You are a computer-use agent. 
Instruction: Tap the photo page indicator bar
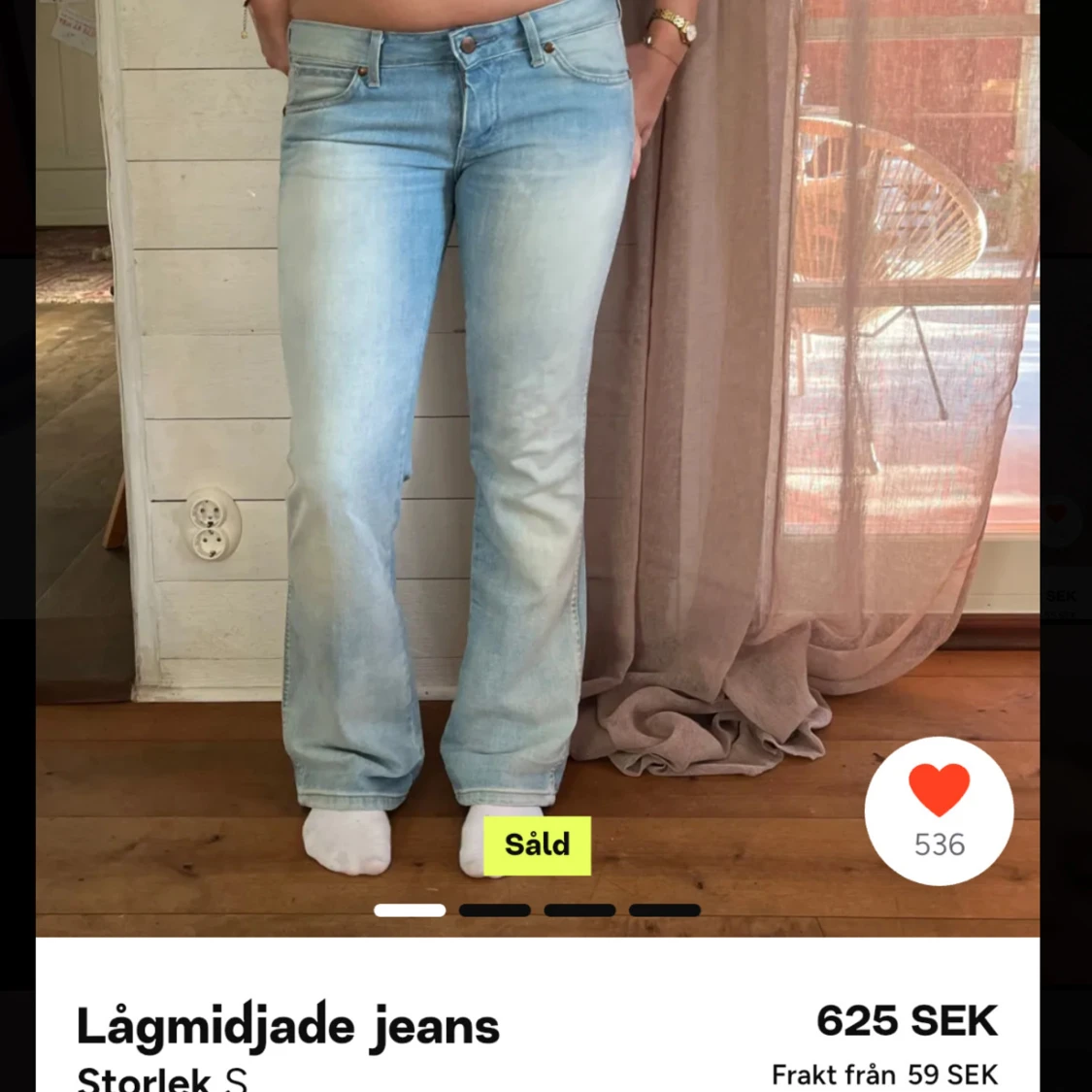pyautogui.click(x=537, y=910)
